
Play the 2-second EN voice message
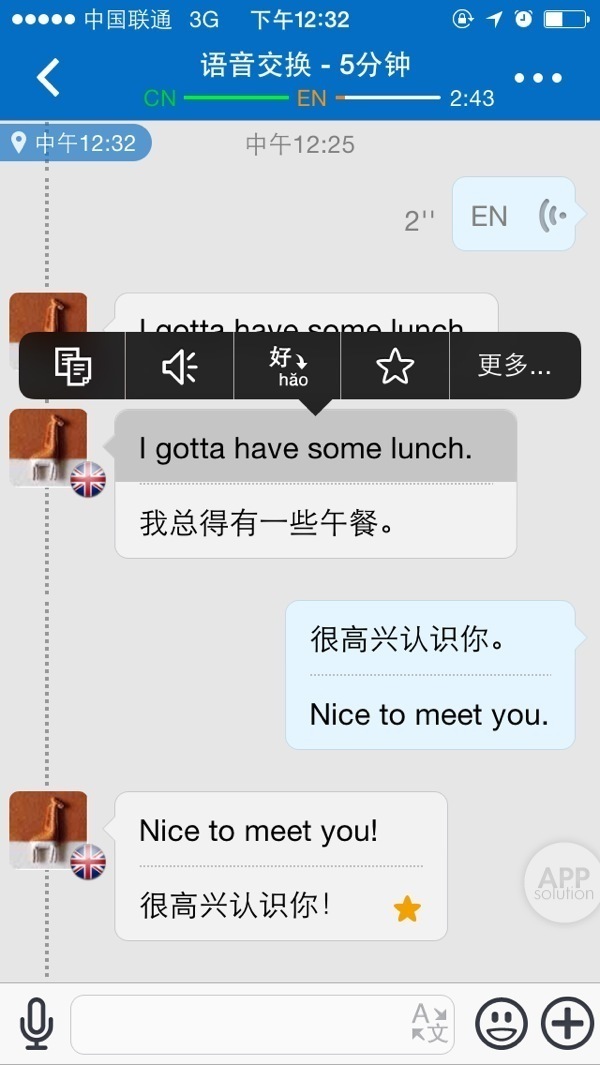[x=514, y=215]
